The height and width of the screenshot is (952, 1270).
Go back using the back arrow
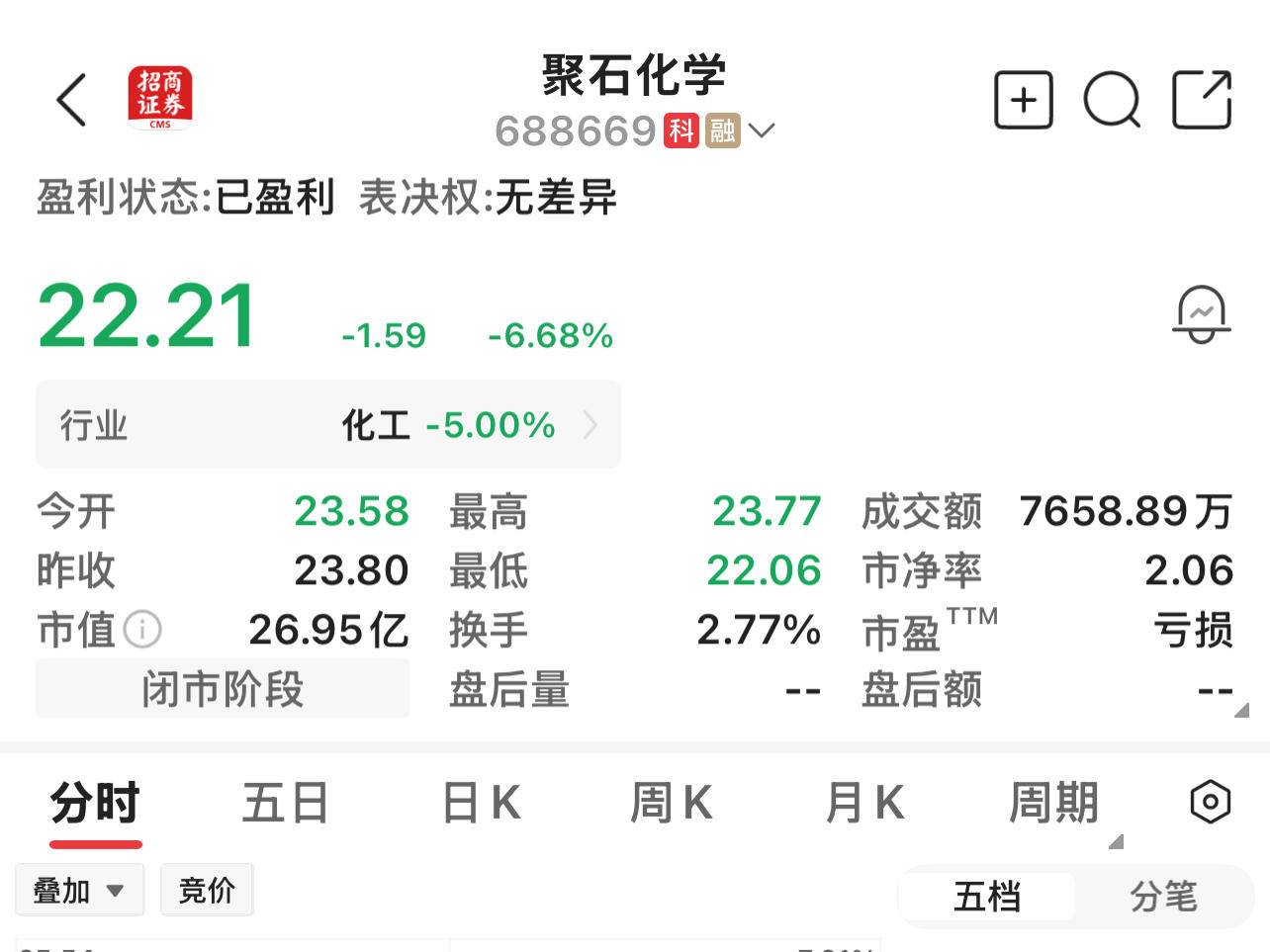click(x=72, y=100)
